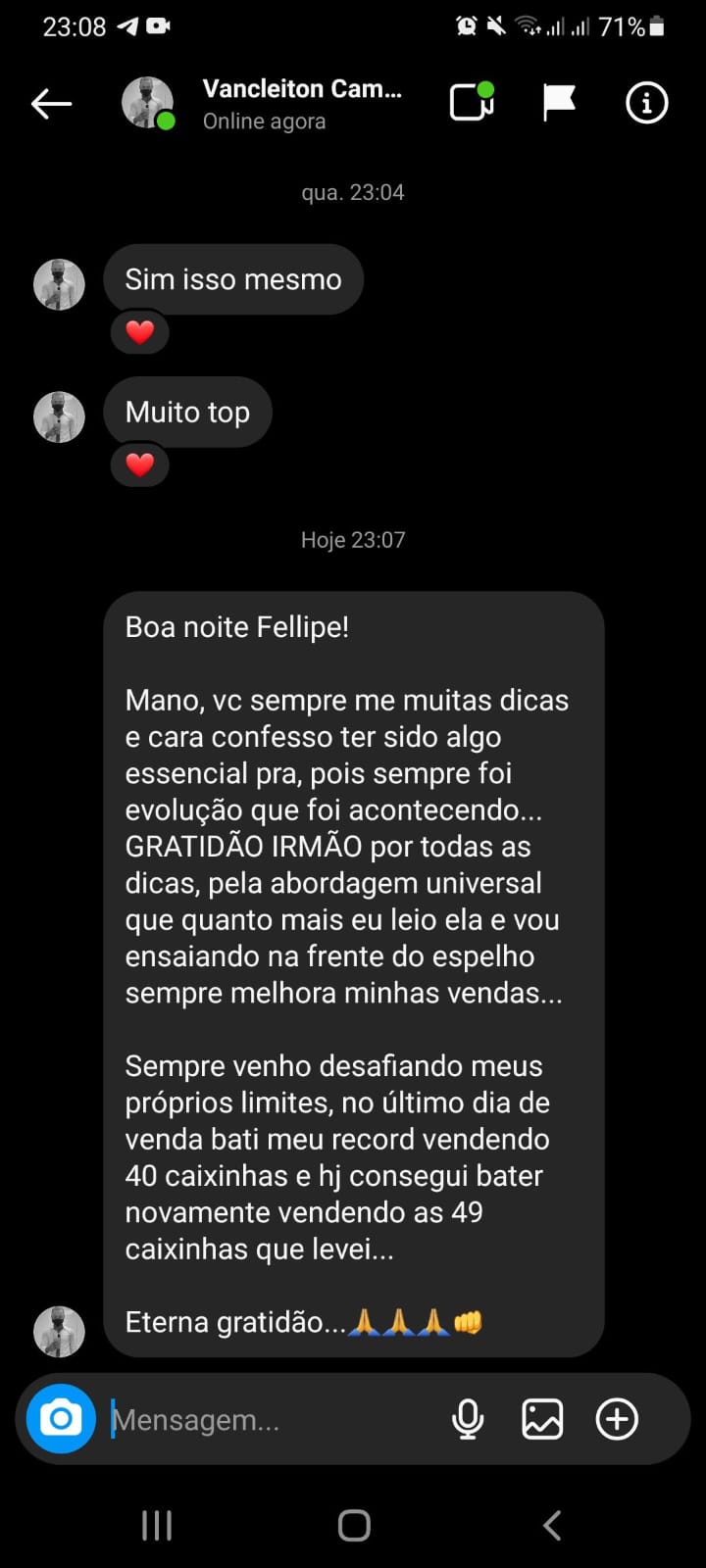Image resolution: width=706 pixels, height=1568 pixels.
Task: Focus the Mensagem text field
Action: pyautogui.click(x=265, y=1419)
